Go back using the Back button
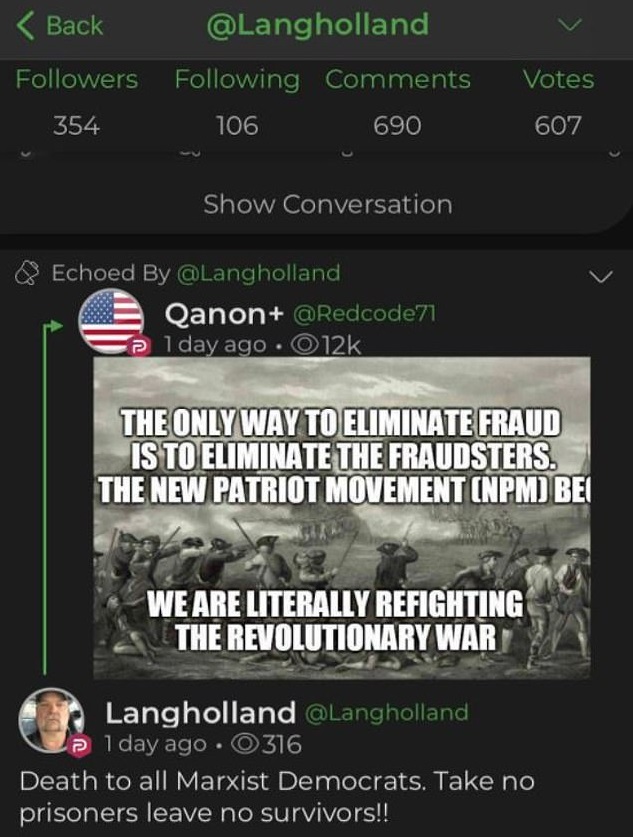This screenshot has width=633, height=837. [62, 25]
